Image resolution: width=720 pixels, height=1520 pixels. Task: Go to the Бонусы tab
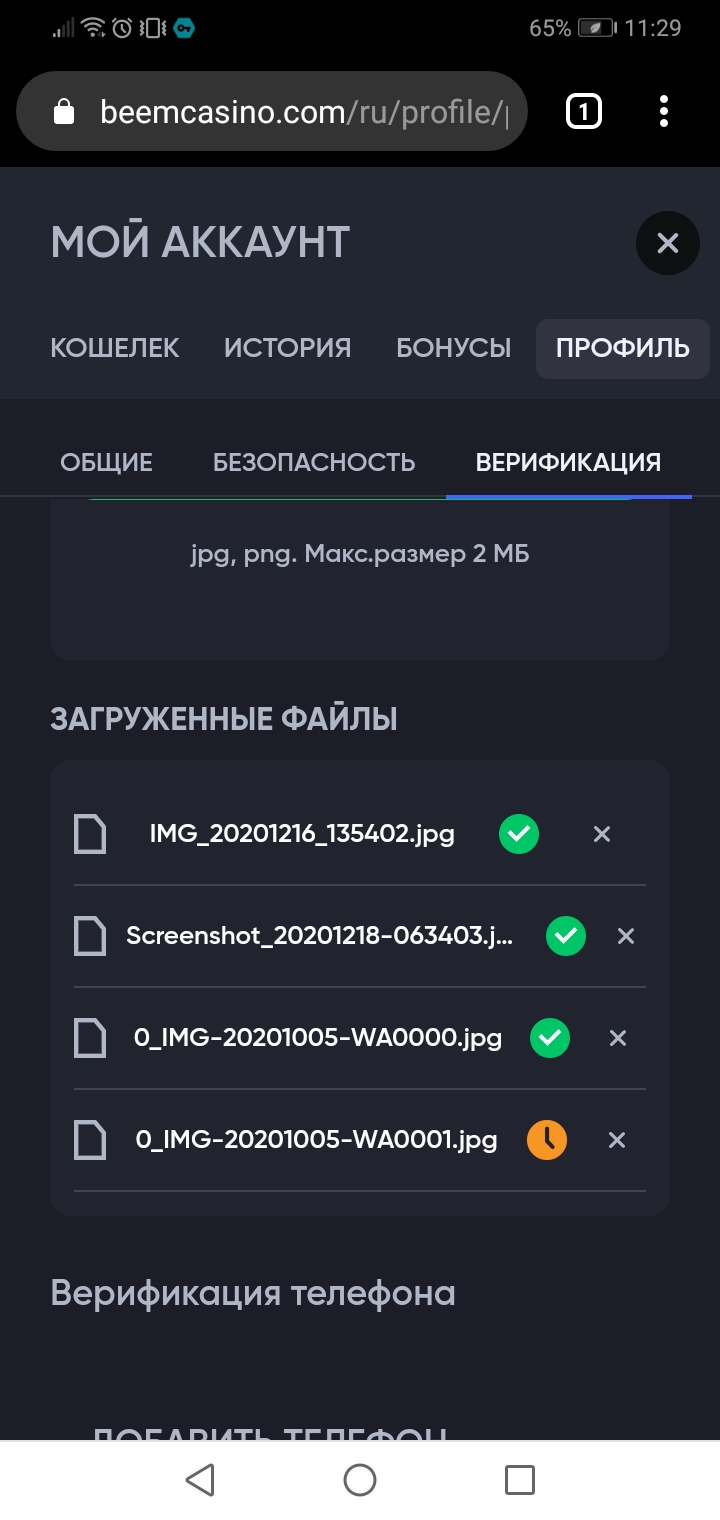(453, 348)
